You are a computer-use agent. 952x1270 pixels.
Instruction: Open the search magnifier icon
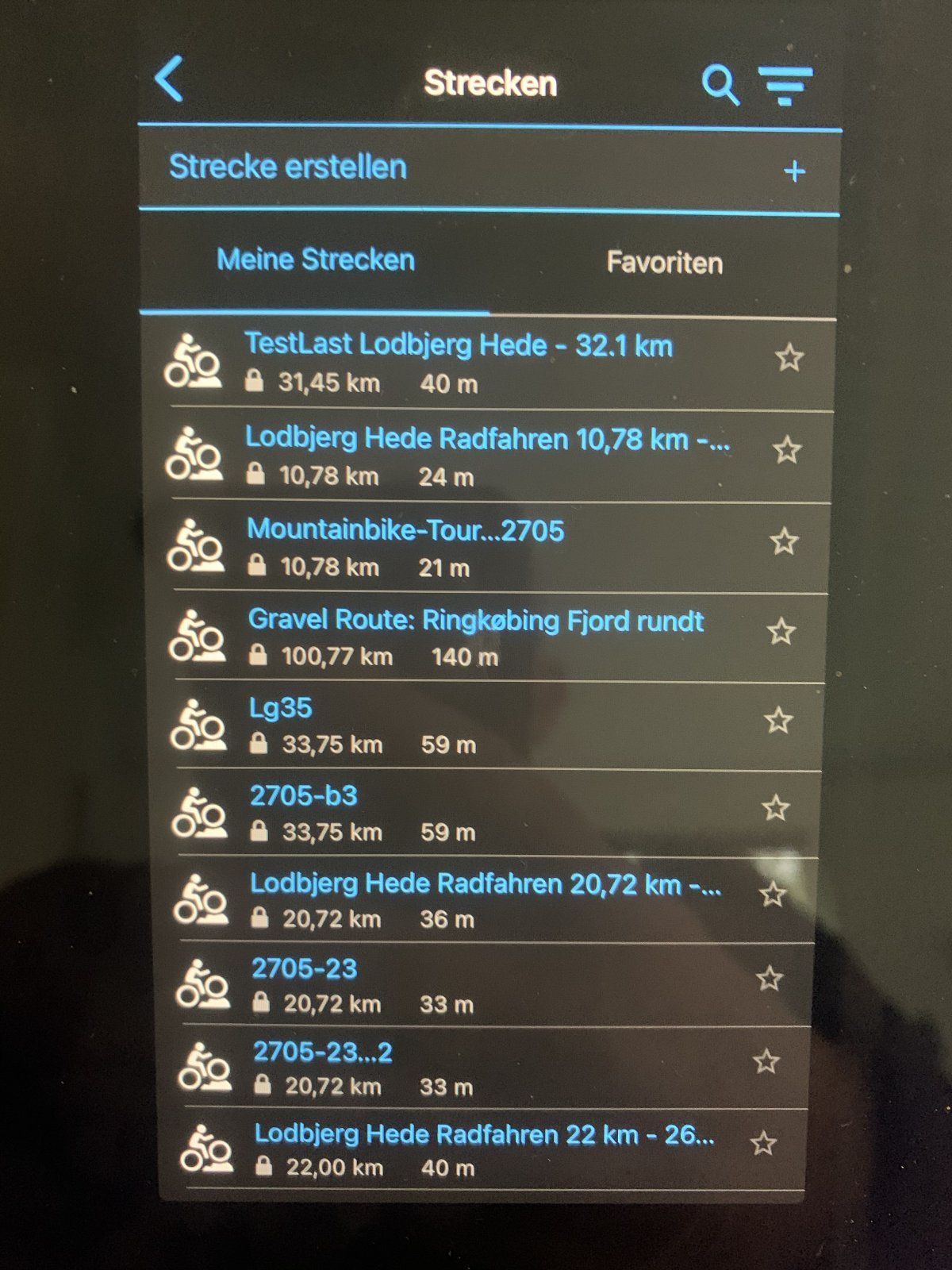point(720,84)
